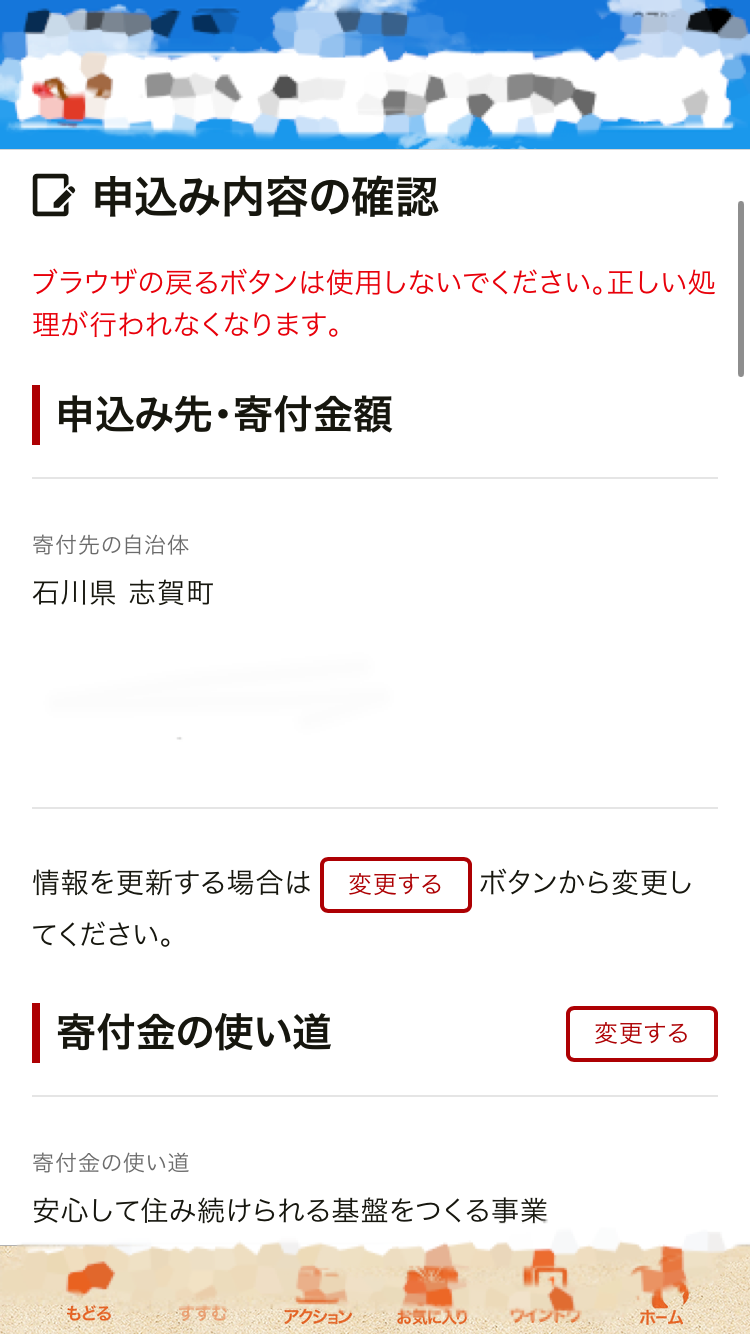
Task: Tap 変更する next to 寄付金の使い道 heading
Action: [x=641, y=1033]
